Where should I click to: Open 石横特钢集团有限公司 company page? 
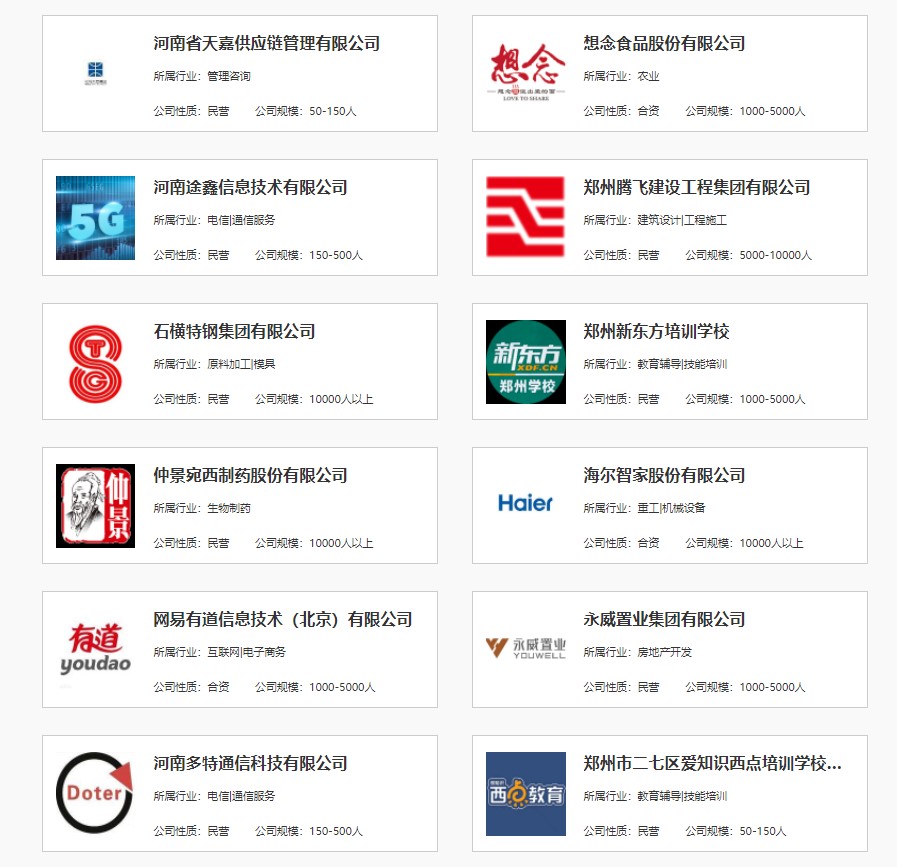[x=234, y=332]
